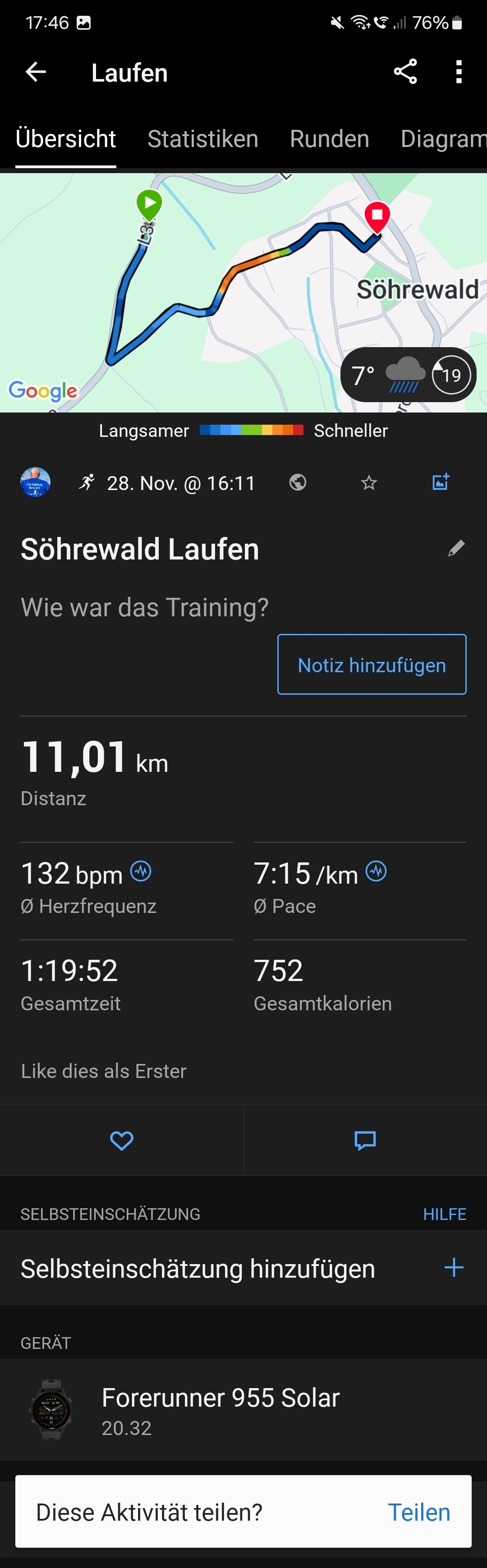Switch to the Statistiken tab
487x1568 pixels.
[203, 139]
